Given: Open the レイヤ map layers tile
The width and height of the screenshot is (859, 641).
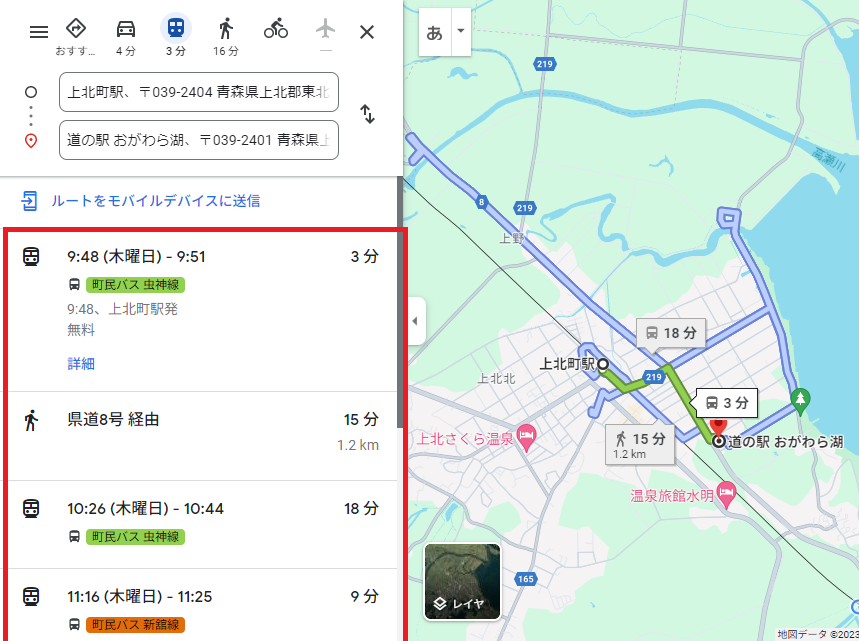Looking at the screenshot, I should pyautogui.click(x=462, y=582).
